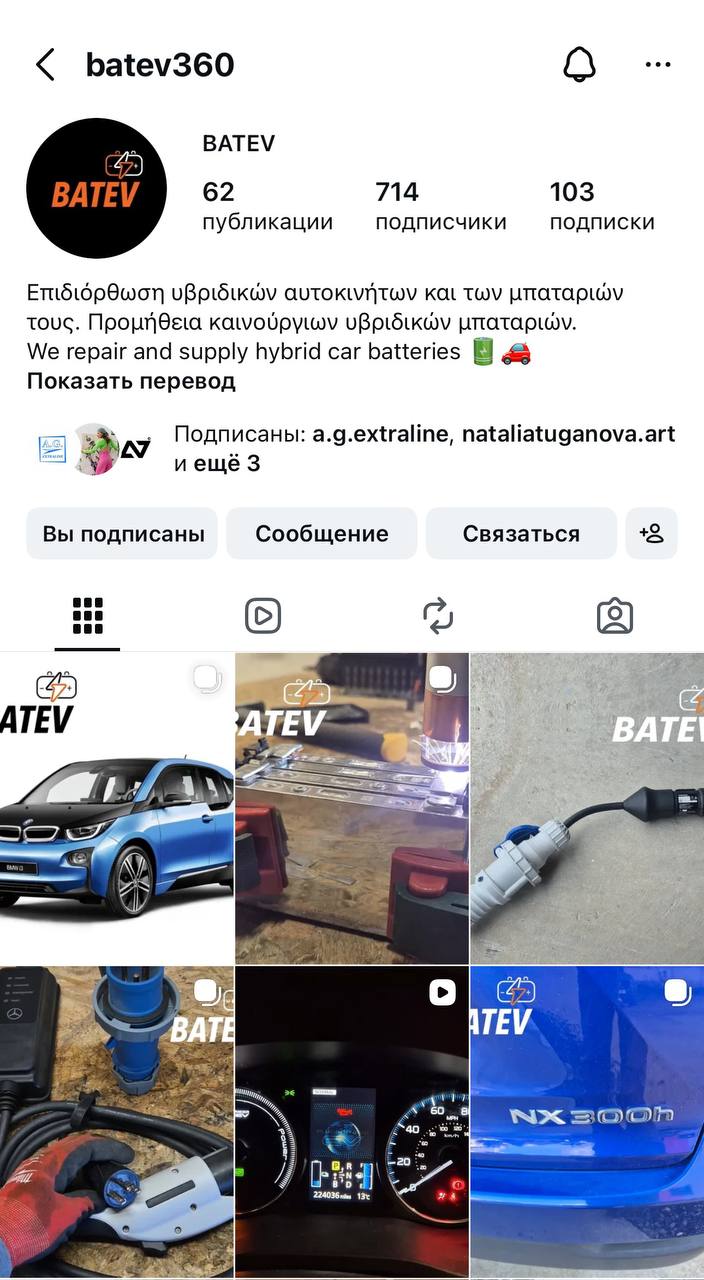Screen dimensions: 704x1280
Task: Go back from the batev360 profile
Action: pyautogui.click(x=45, y=65)
